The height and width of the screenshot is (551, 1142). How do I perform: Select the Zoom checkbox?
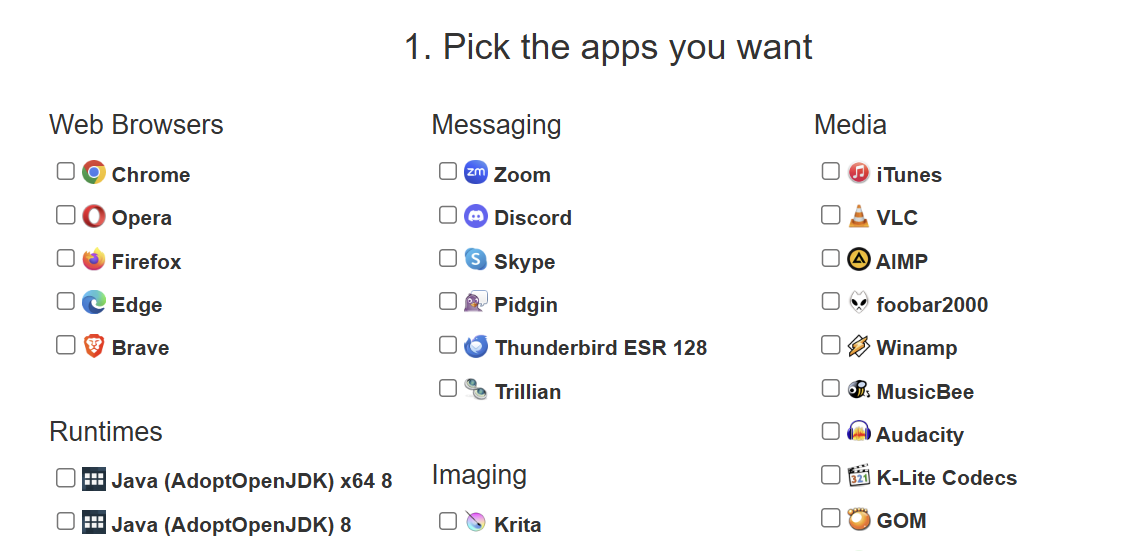[448, 172]
